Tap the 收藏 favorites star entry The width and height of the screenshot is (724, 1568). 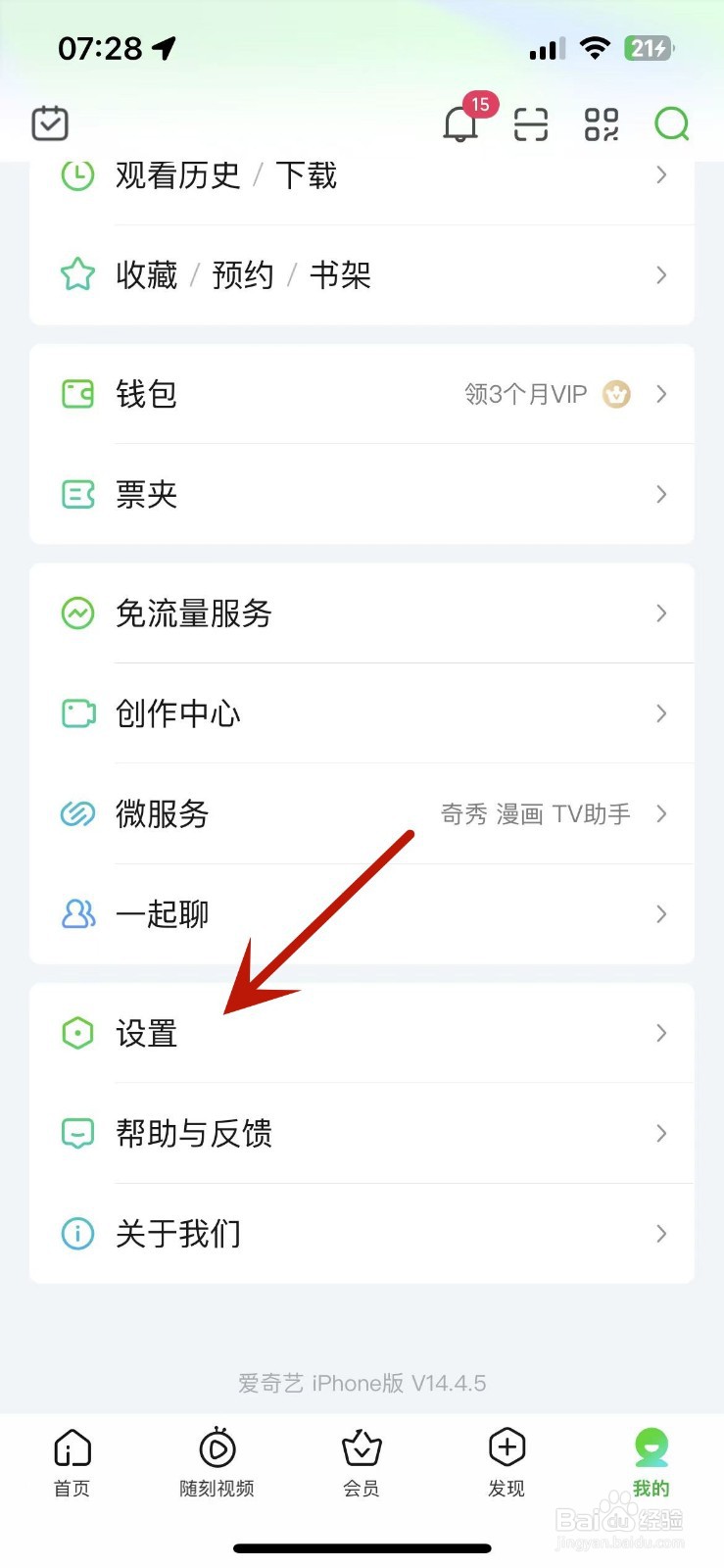[147, 274]
